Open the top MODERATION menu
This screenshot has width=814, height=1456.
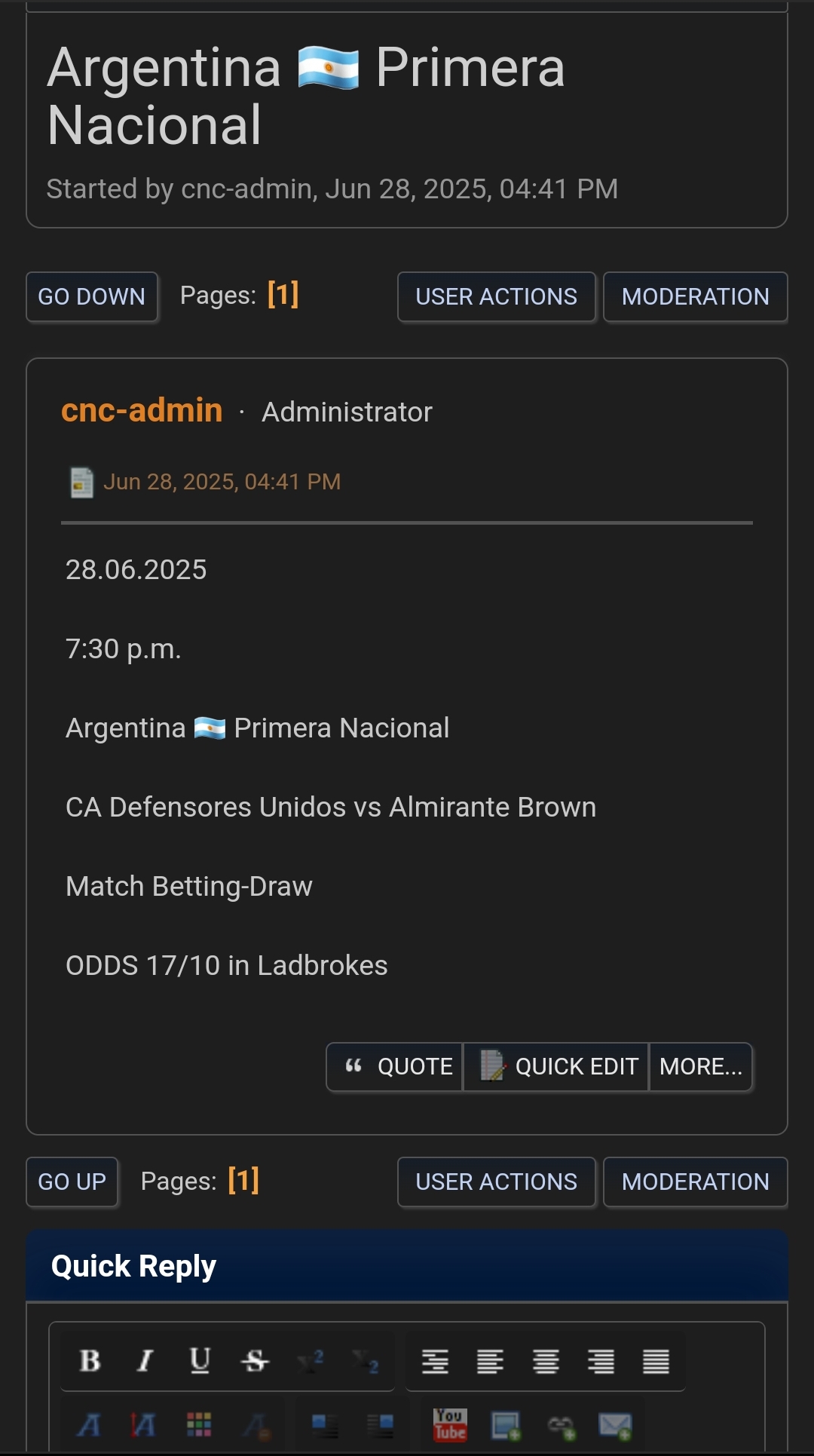pyautogui.click(x=695, y=296)
